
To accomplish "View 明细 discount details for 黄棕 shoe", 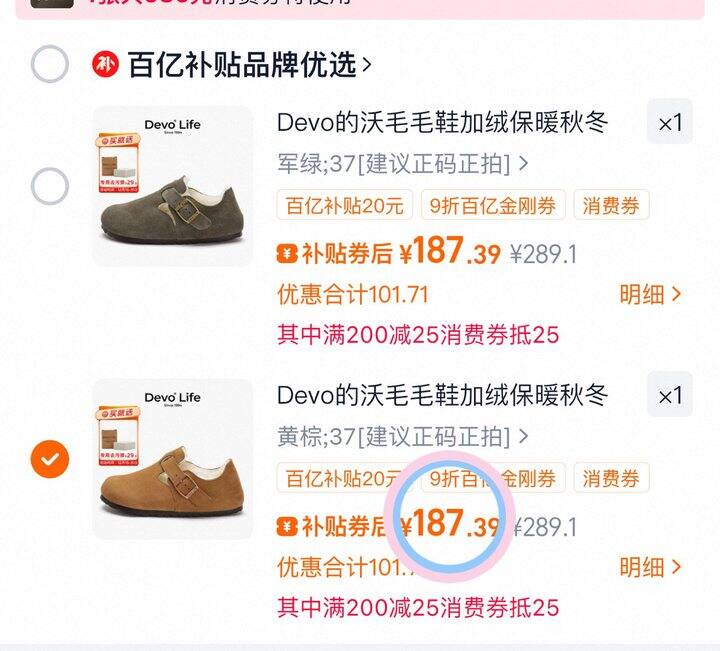I will pos(651,567).
